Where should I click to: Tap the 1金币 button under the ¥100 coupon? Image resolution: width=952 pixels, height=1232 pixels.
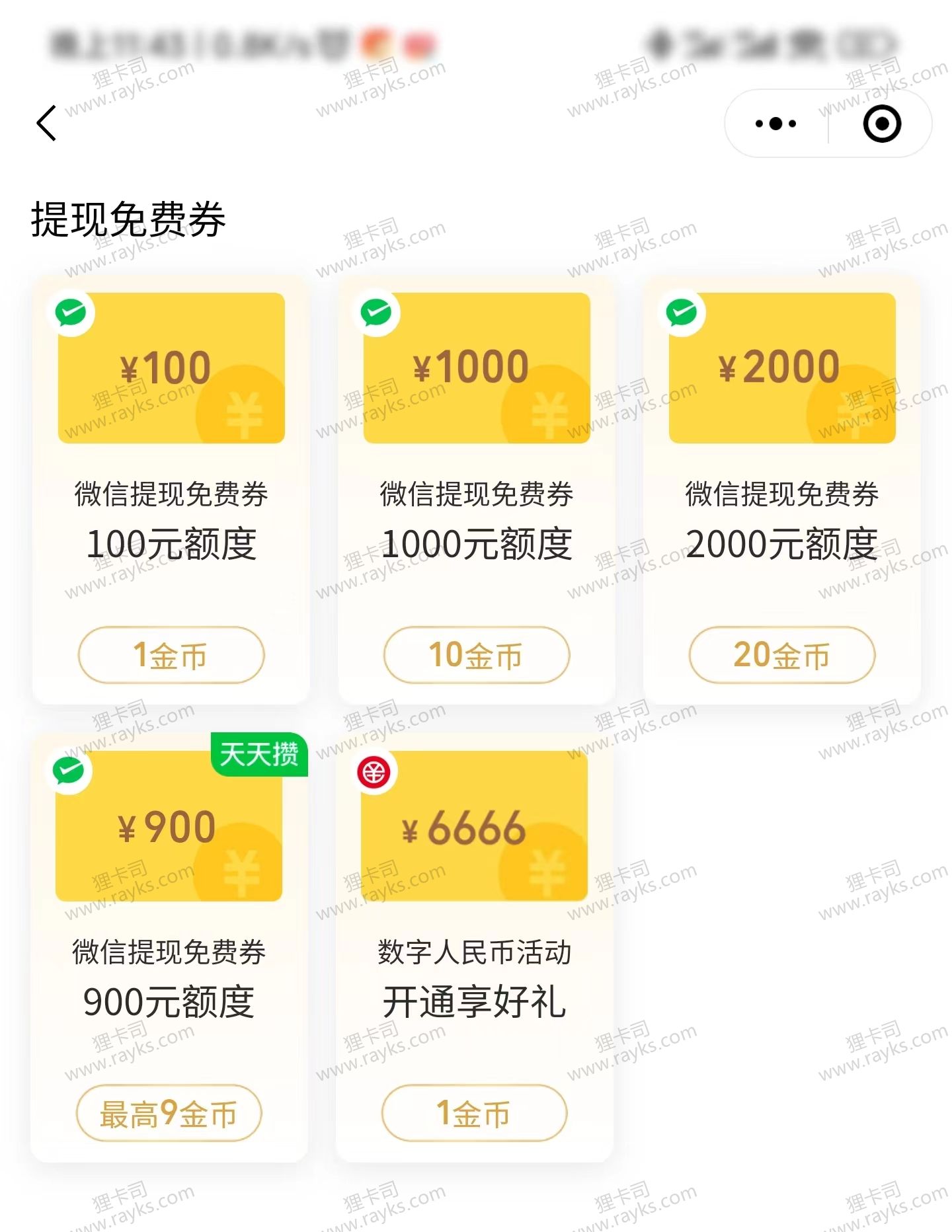click(171, 655)
